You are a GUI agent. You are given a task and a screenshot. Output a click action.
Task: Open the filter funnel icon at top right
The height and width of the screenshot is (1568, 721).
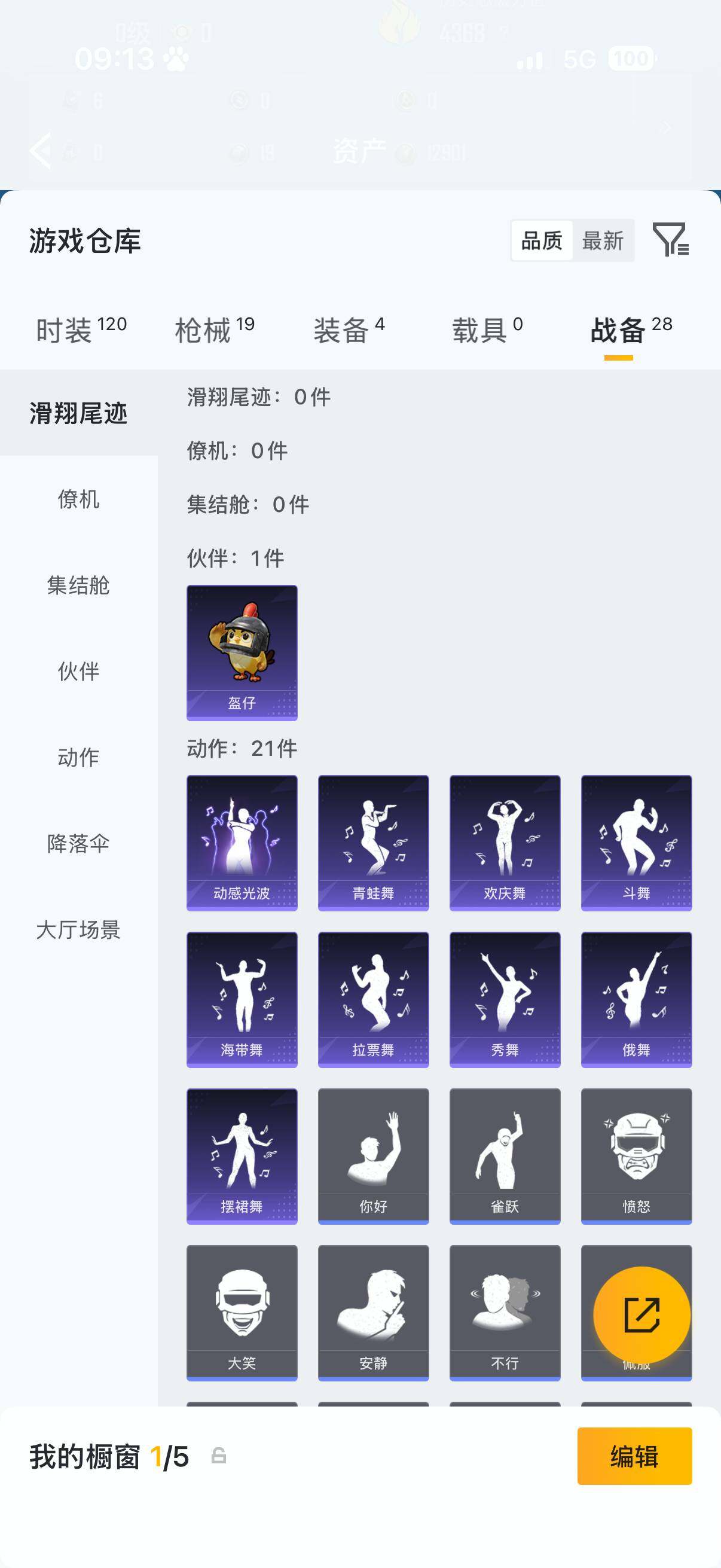pyautogui.click(x=673, y=242)
